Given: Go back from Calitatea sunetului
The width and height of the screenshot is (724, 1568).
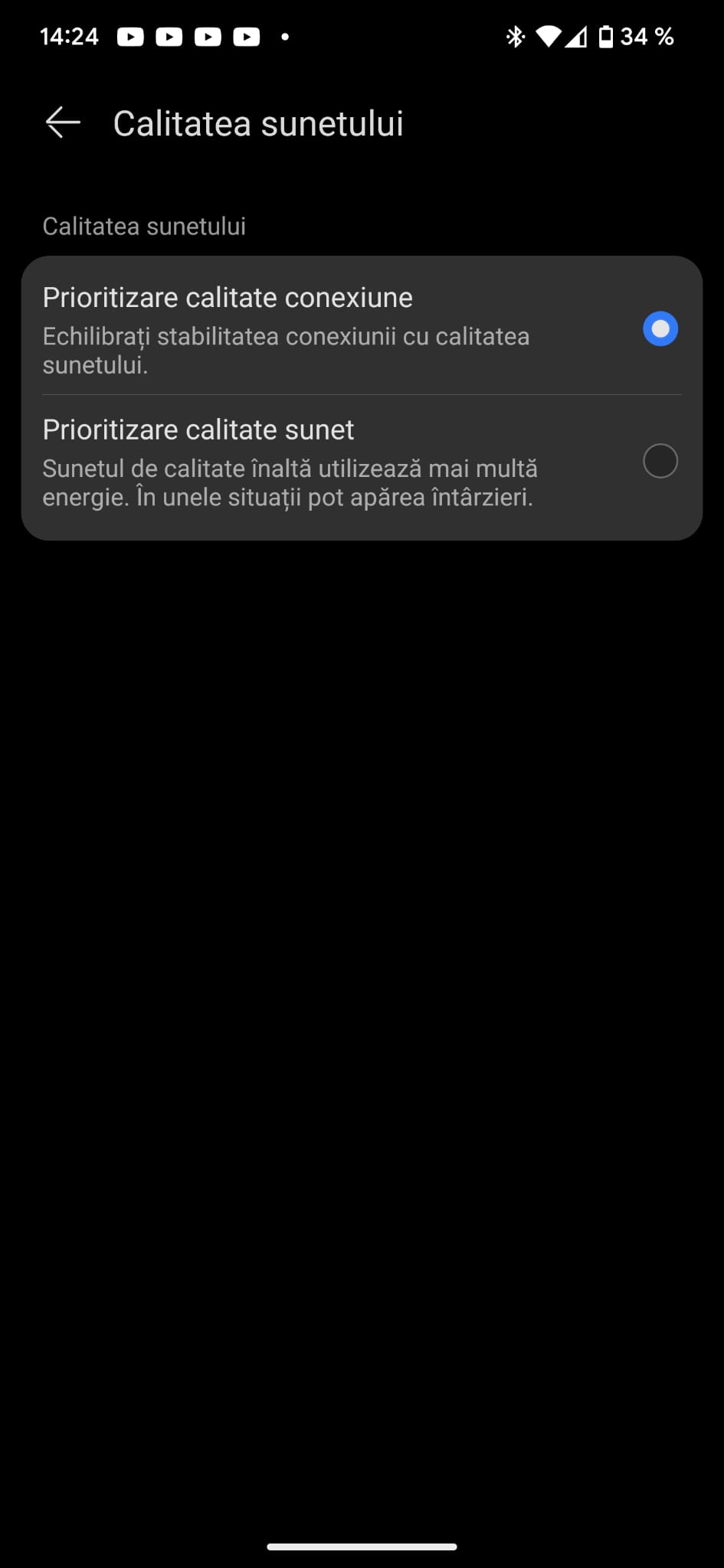Looking at the screenshot, I should pos(63,123).
